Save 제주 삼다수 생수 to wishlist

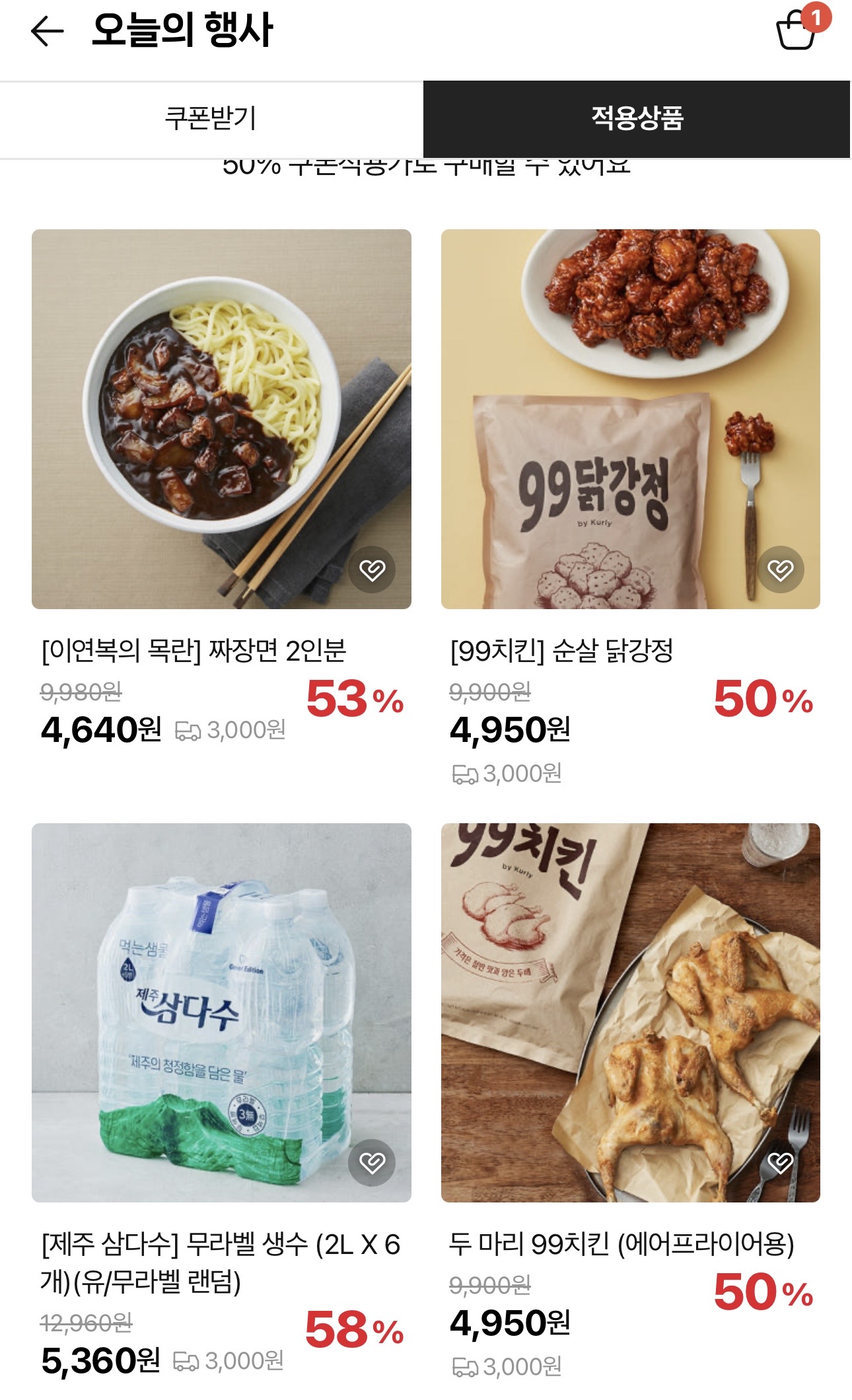tap(372, 1163)
